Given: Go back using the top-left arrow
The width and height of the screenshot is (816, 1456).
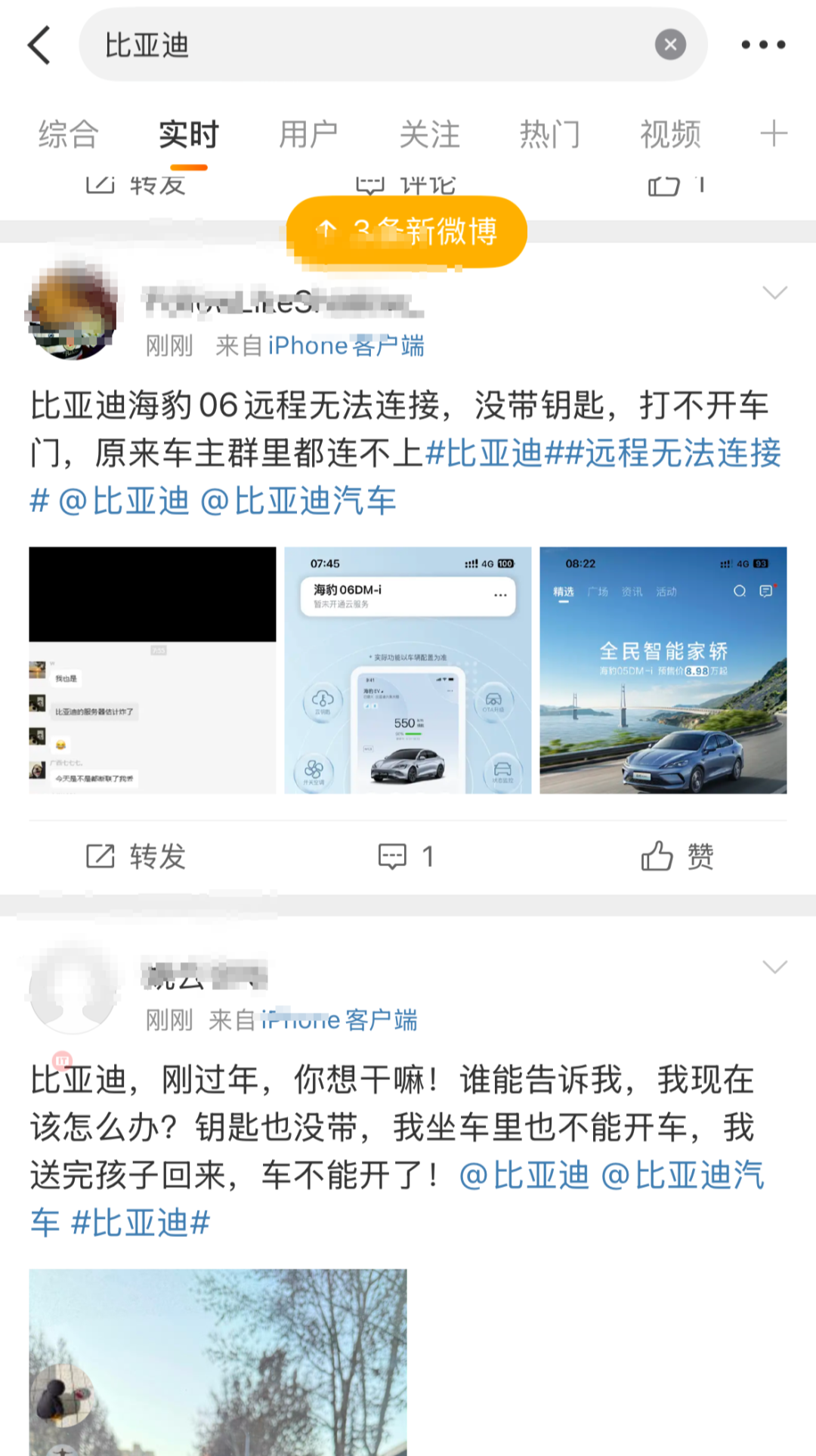Looking at the screenshot, I should point(39,45).
